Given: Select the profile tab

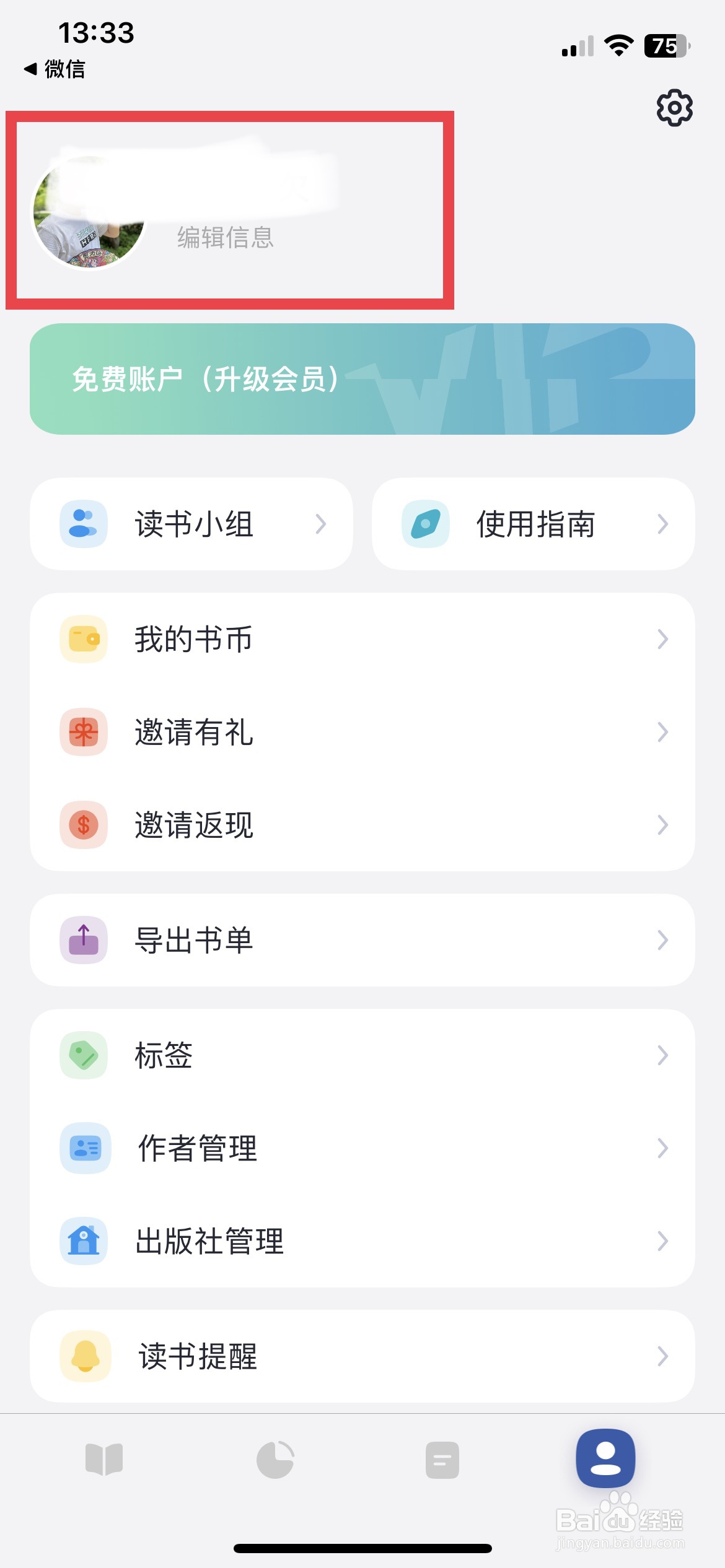Looking at the screenshot, I should coord(605,1458).
